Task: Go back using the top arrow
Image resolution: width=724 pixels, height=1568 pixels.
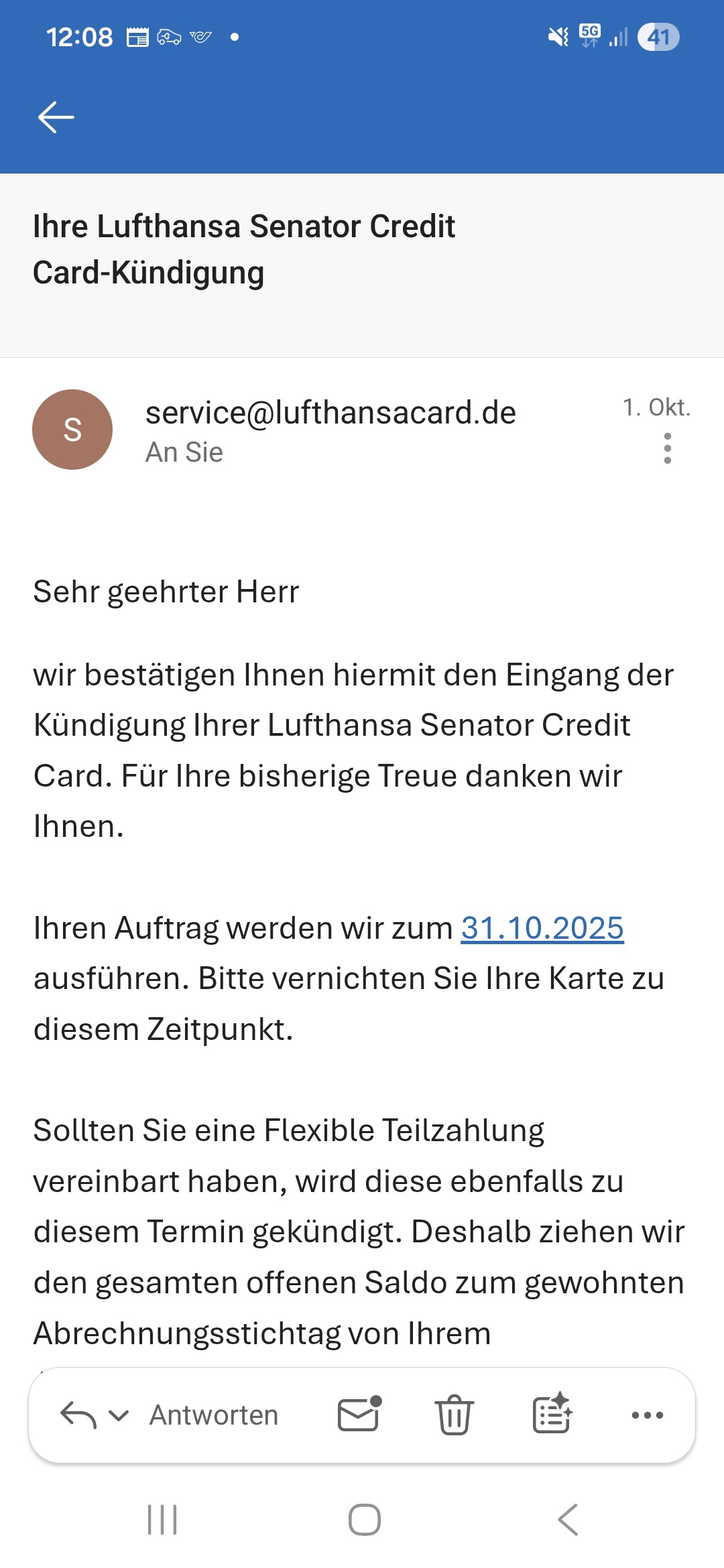Action: [56, 117]
